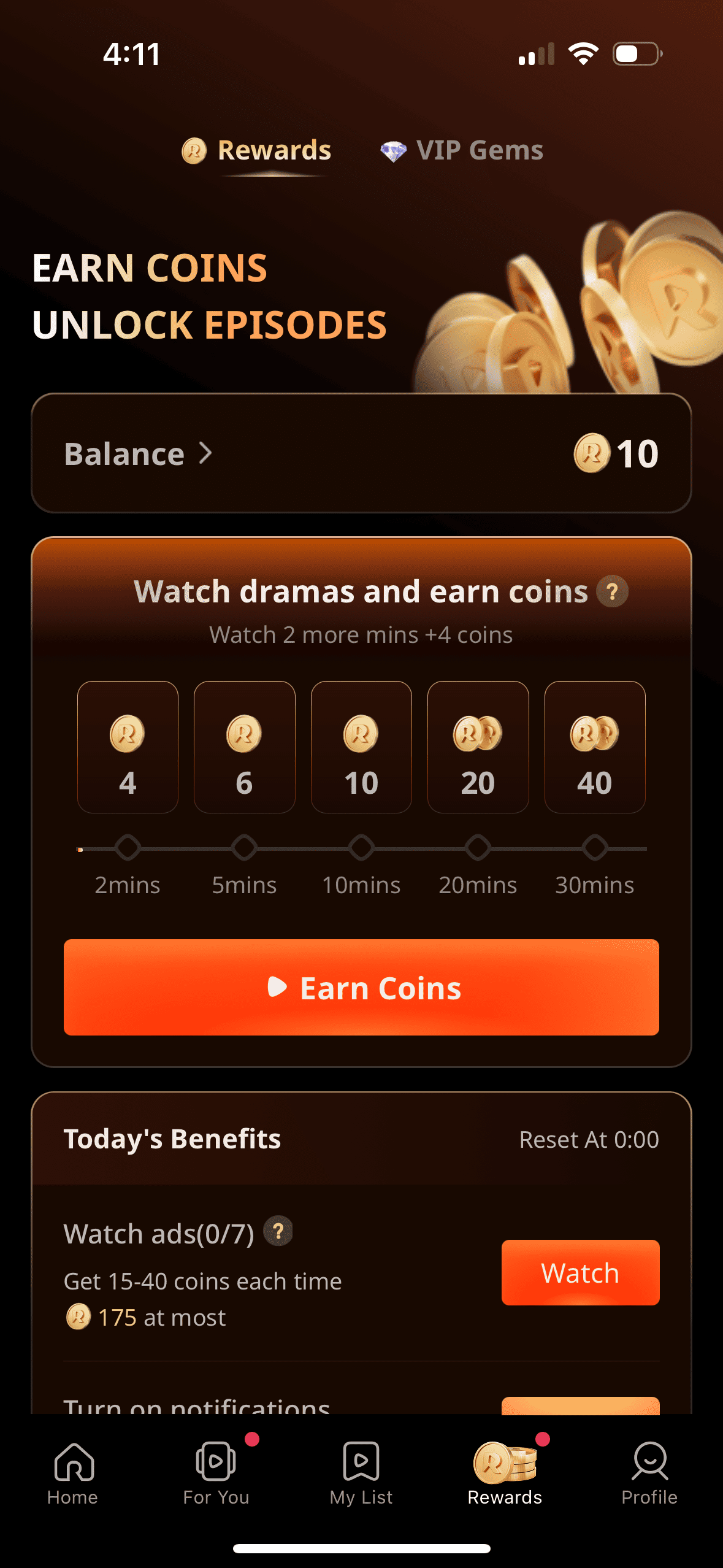Tap the question mark next to Watch dramas

[x=611, y=593]
